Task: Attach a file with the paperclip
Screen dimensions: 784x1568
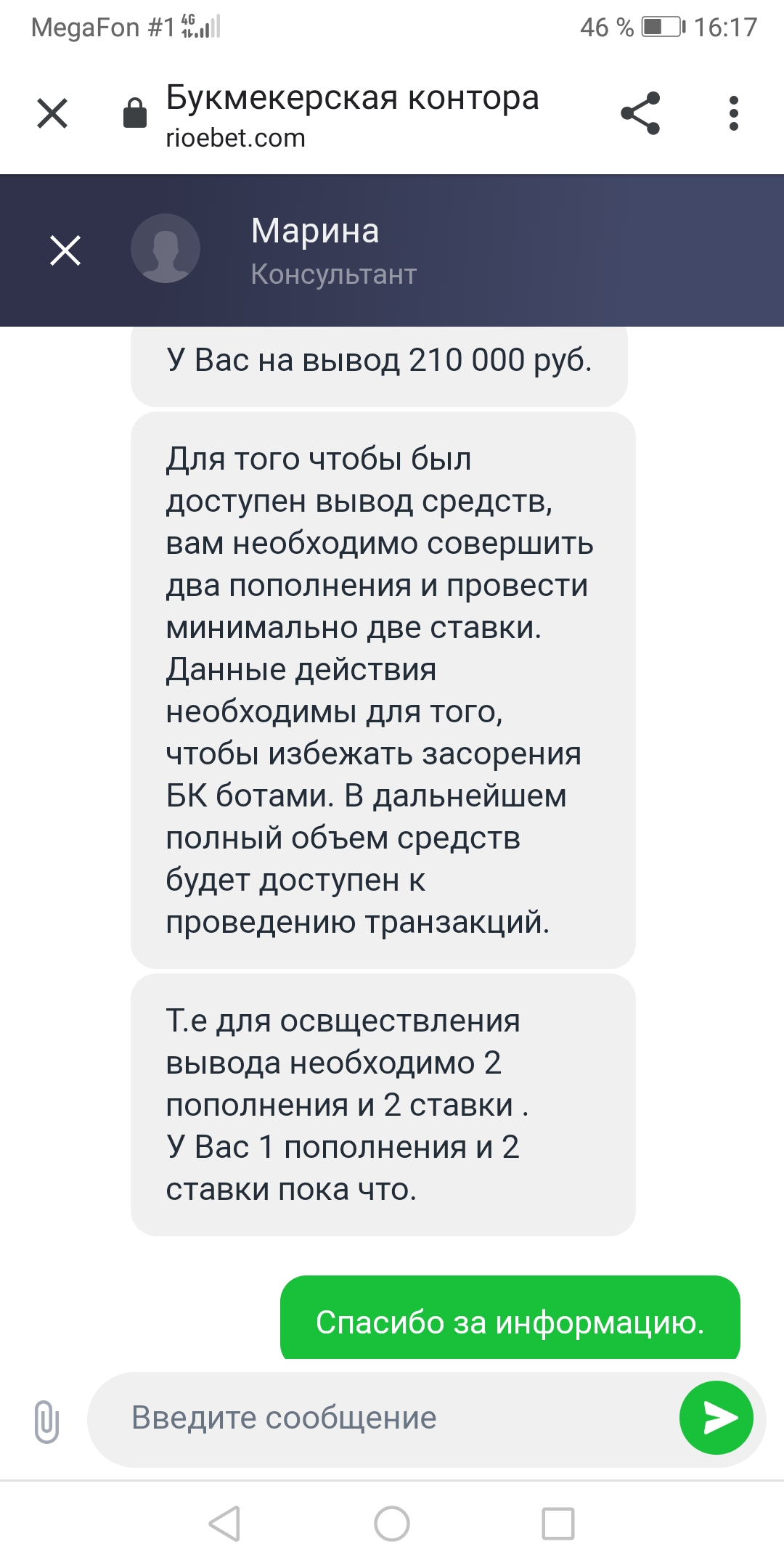Action: pos(46,1421)
